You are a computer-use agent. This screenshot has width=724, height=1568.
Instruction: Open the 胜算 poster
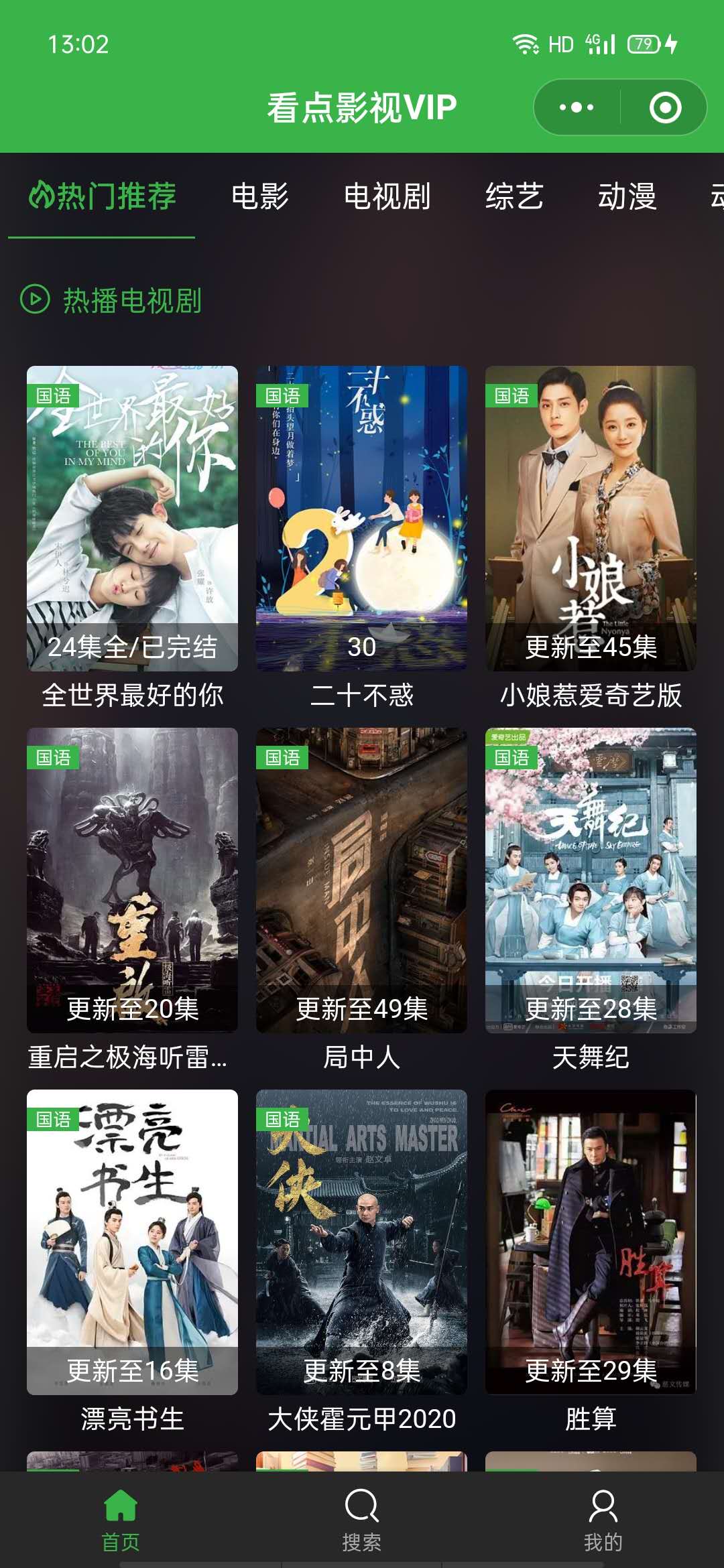[x=591, y=1242]
